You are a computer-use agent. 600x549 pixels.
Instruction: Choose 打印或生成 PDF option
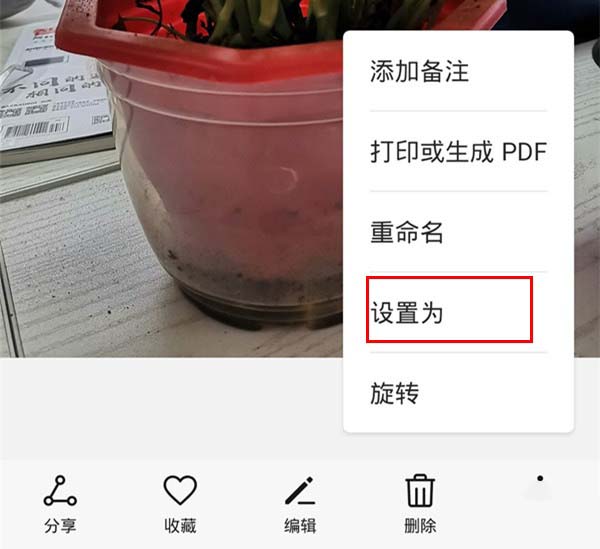click(x=458, y=152)
